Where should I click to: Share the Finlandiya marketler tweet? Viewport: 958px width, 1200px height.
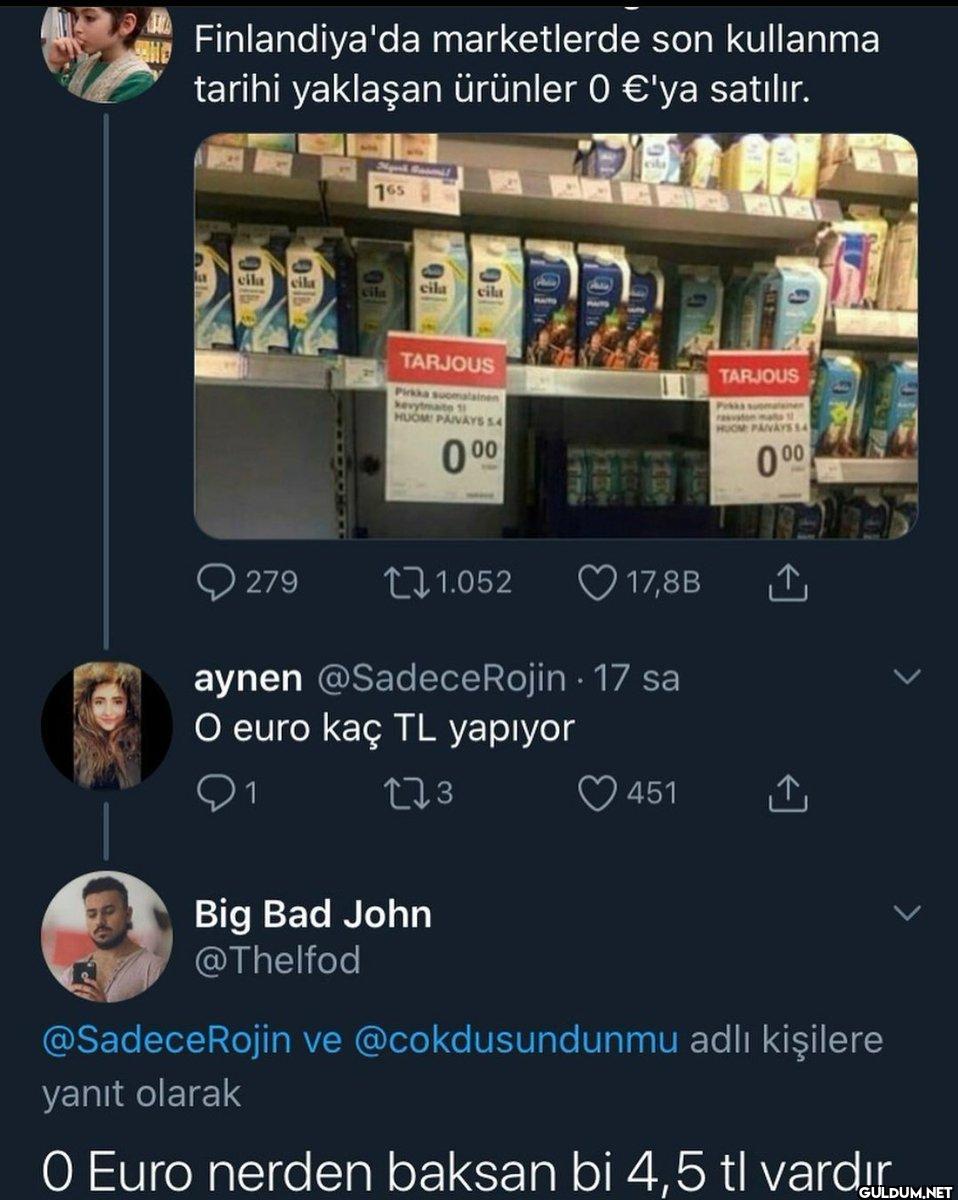[787, 582]
